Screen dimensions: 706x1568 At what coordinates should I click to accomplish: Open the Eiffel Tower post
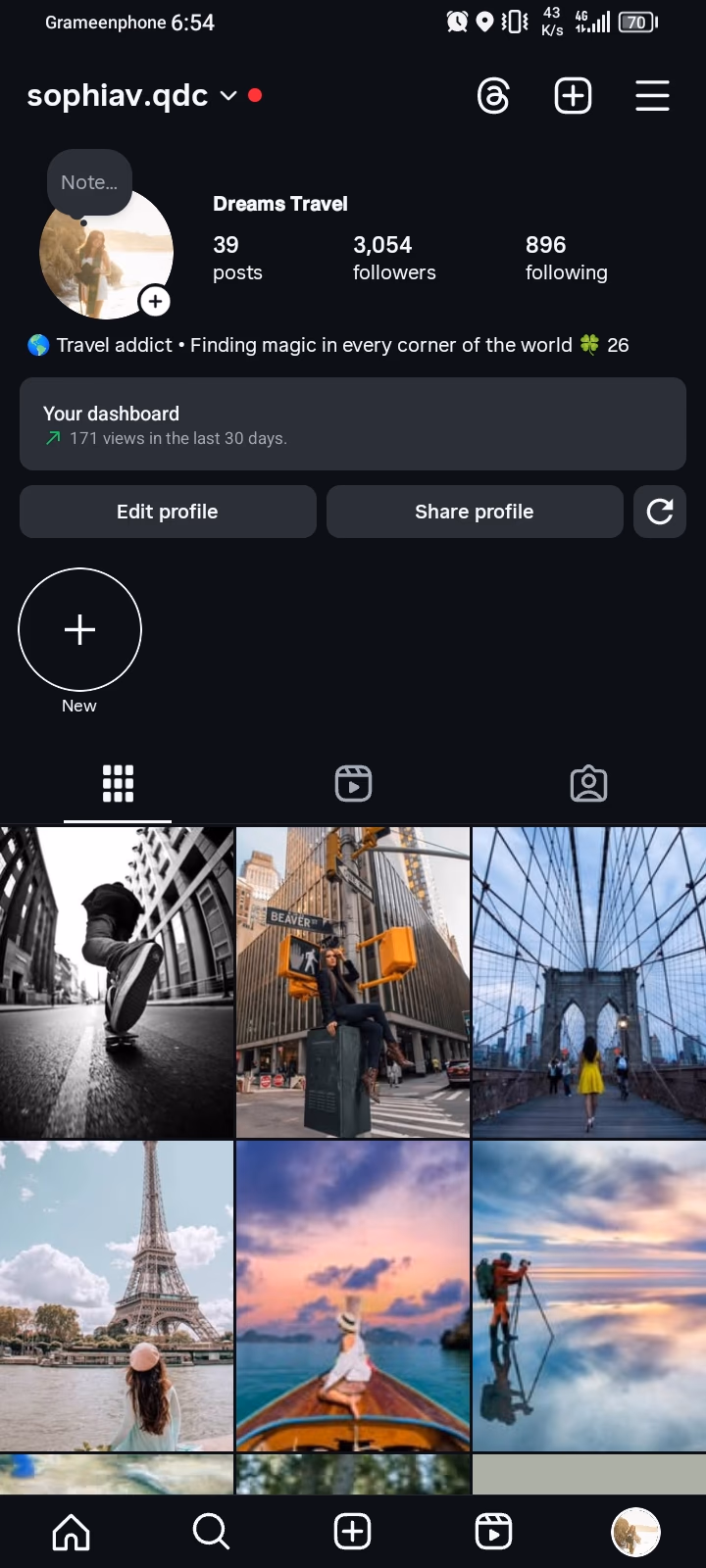[x=117, y=1296]
